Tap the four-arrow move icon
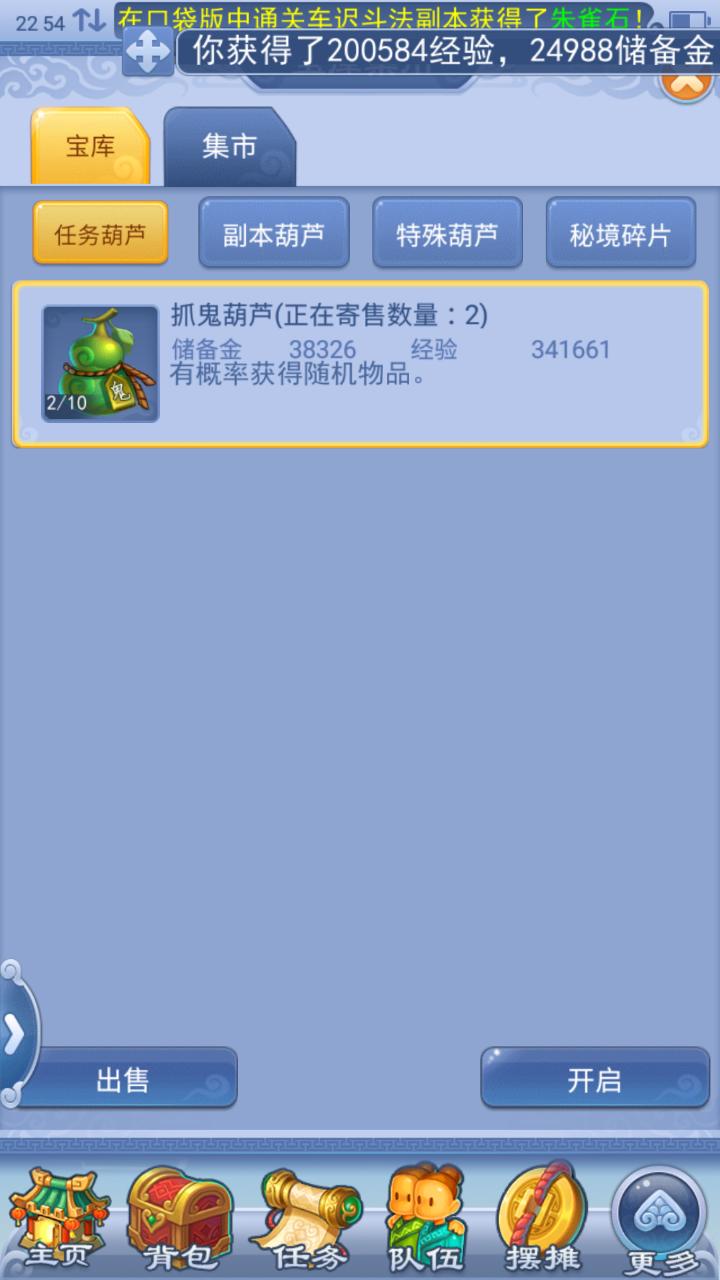Viewport: 720px width, 1280px height. 148,52
